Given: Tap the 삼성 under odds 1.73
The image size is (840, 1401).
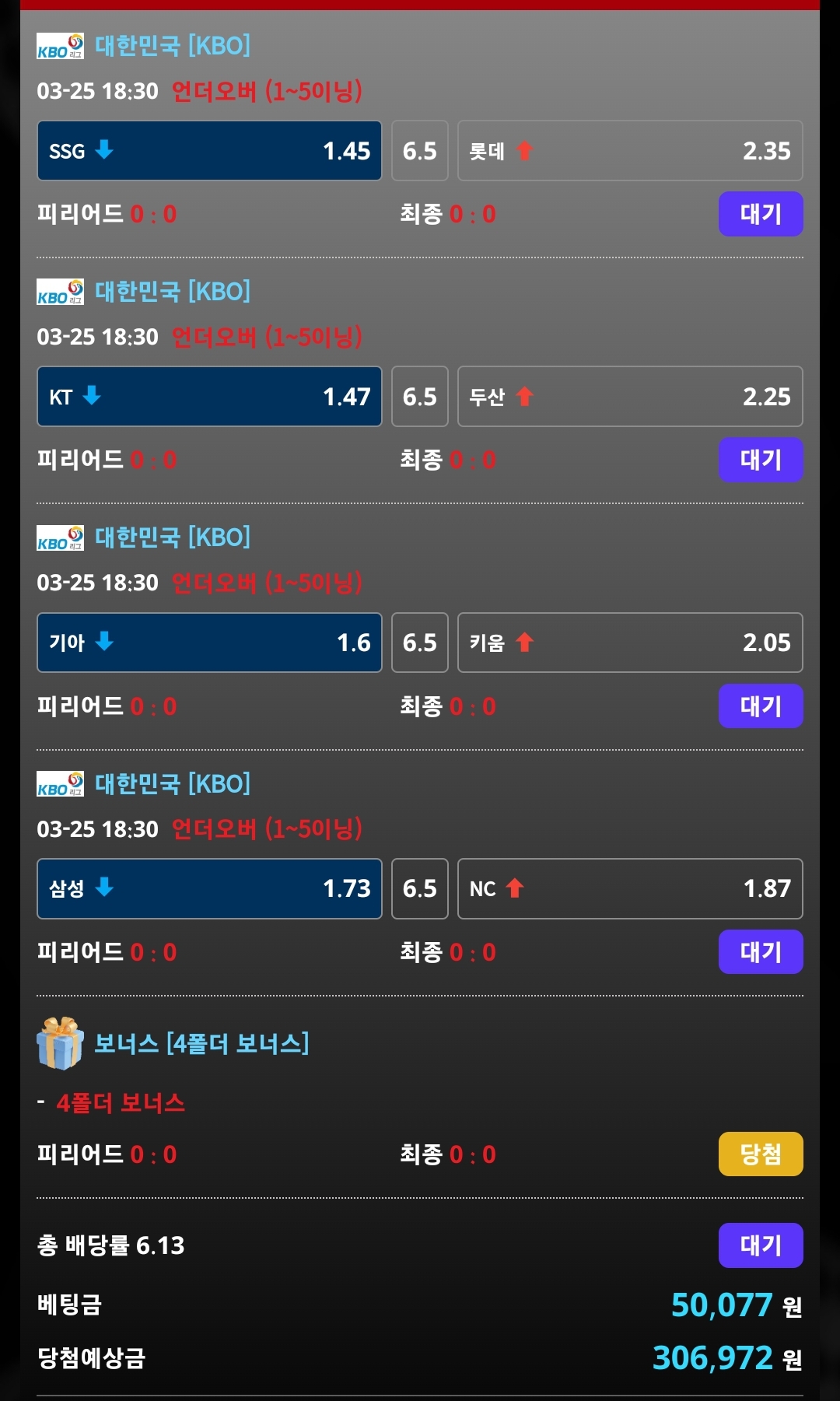Looking at the screenshot, I should pyautogui.click(x=209, y=888).
